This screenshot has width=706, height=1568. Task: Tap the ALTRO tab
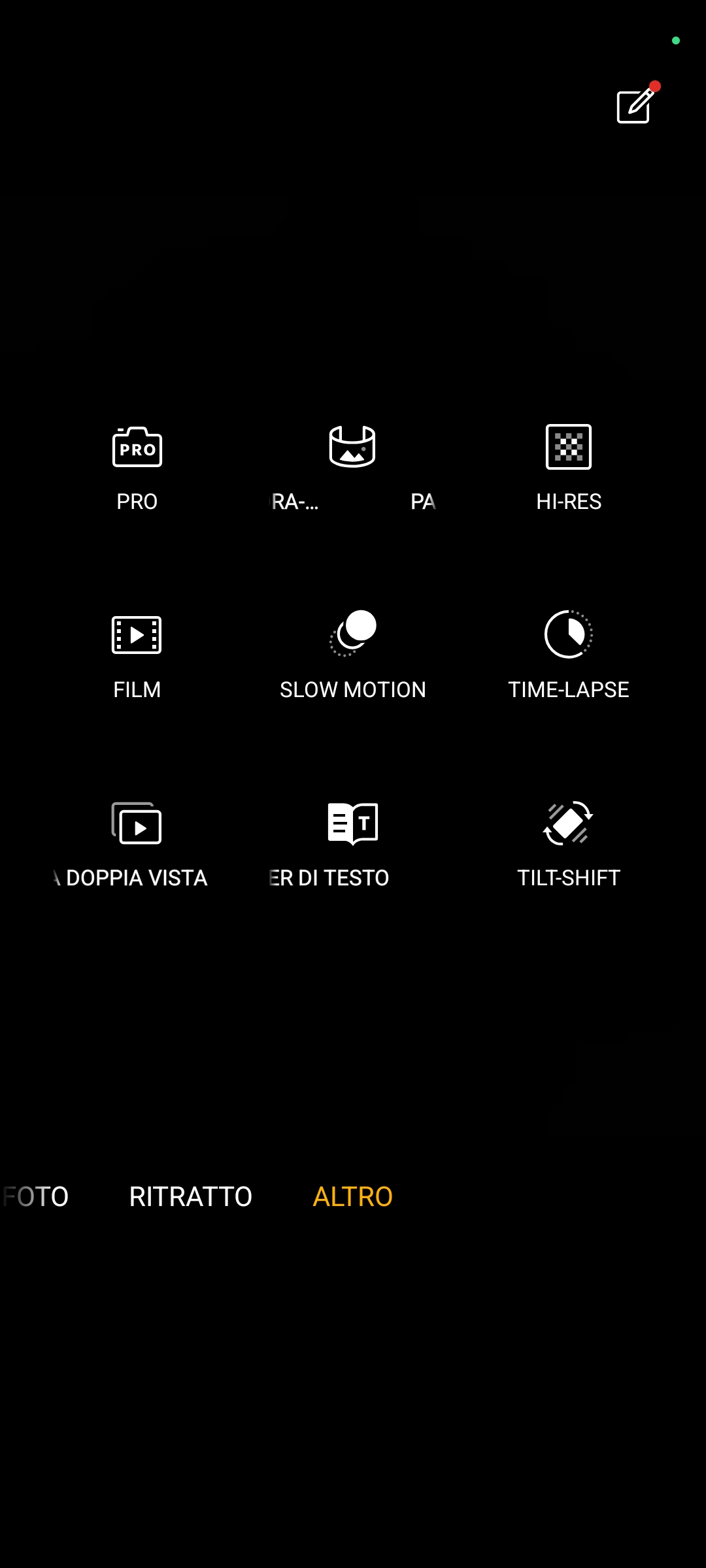tap(353, 1197)
